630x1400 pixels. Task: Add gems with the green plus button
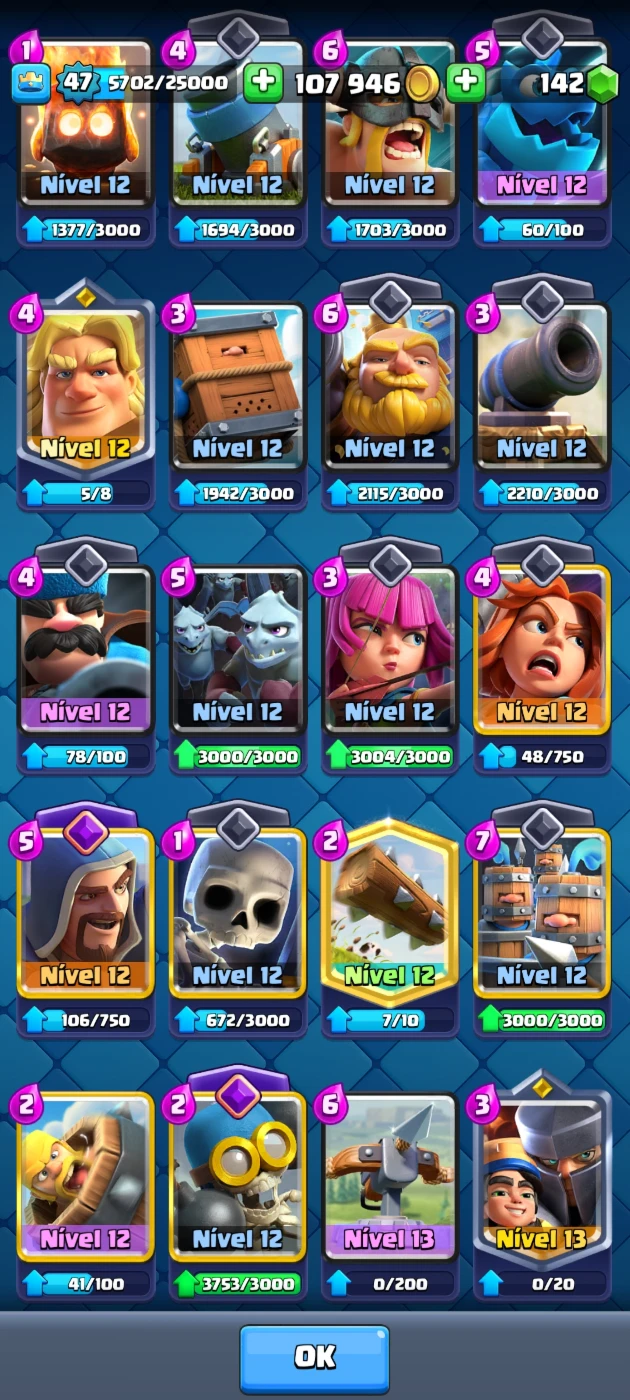[x=466, y=83]
